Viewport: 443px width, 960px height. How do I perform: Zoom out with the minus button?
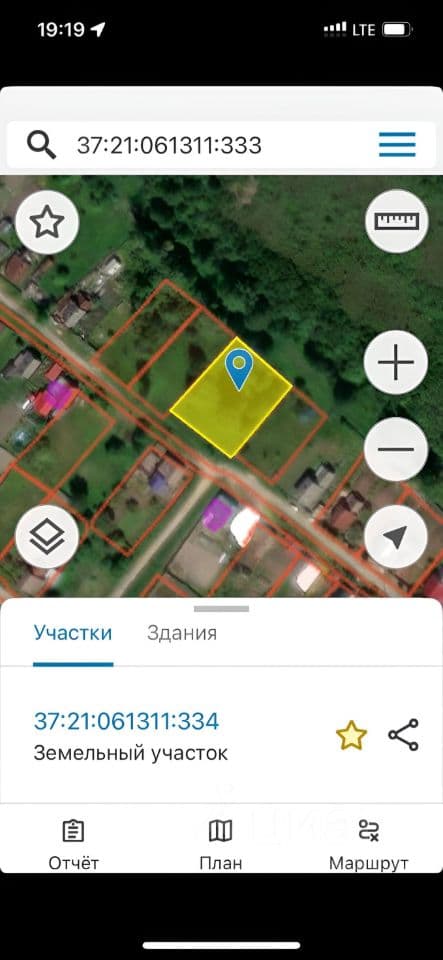tap(395, 449)
